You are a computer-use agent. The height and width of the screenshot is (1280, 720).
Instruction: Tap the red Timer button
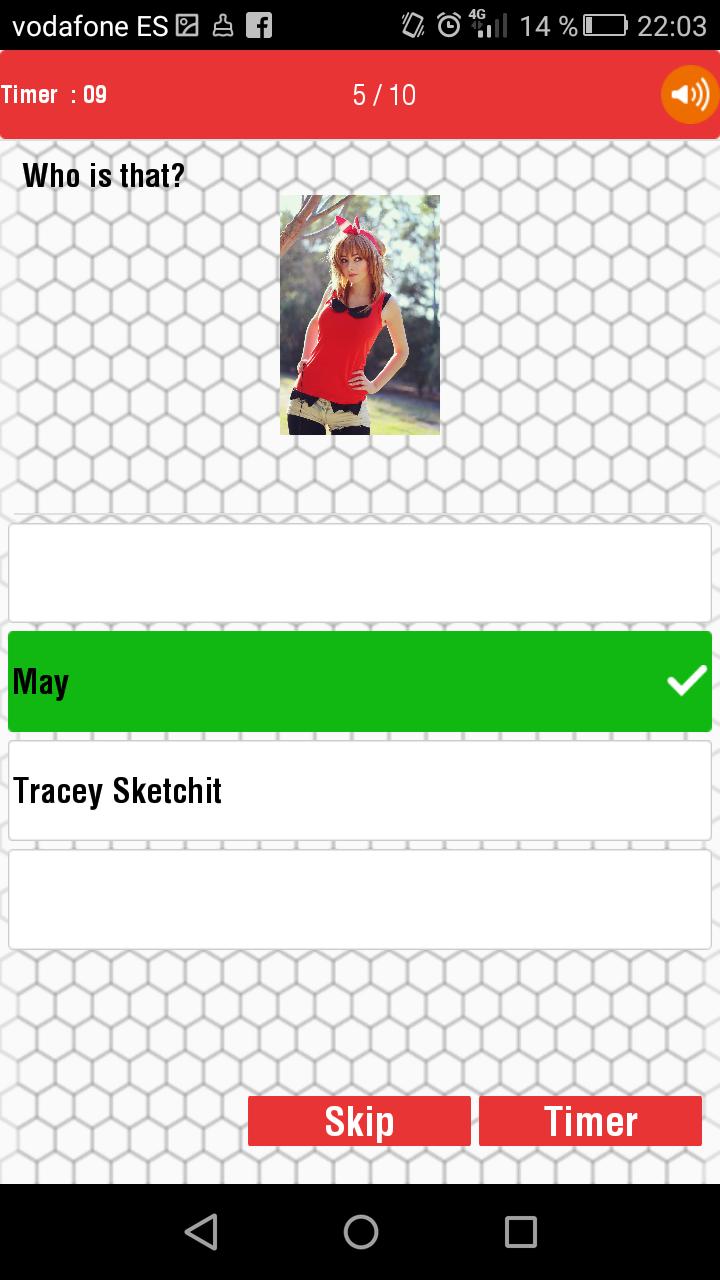590,1121
